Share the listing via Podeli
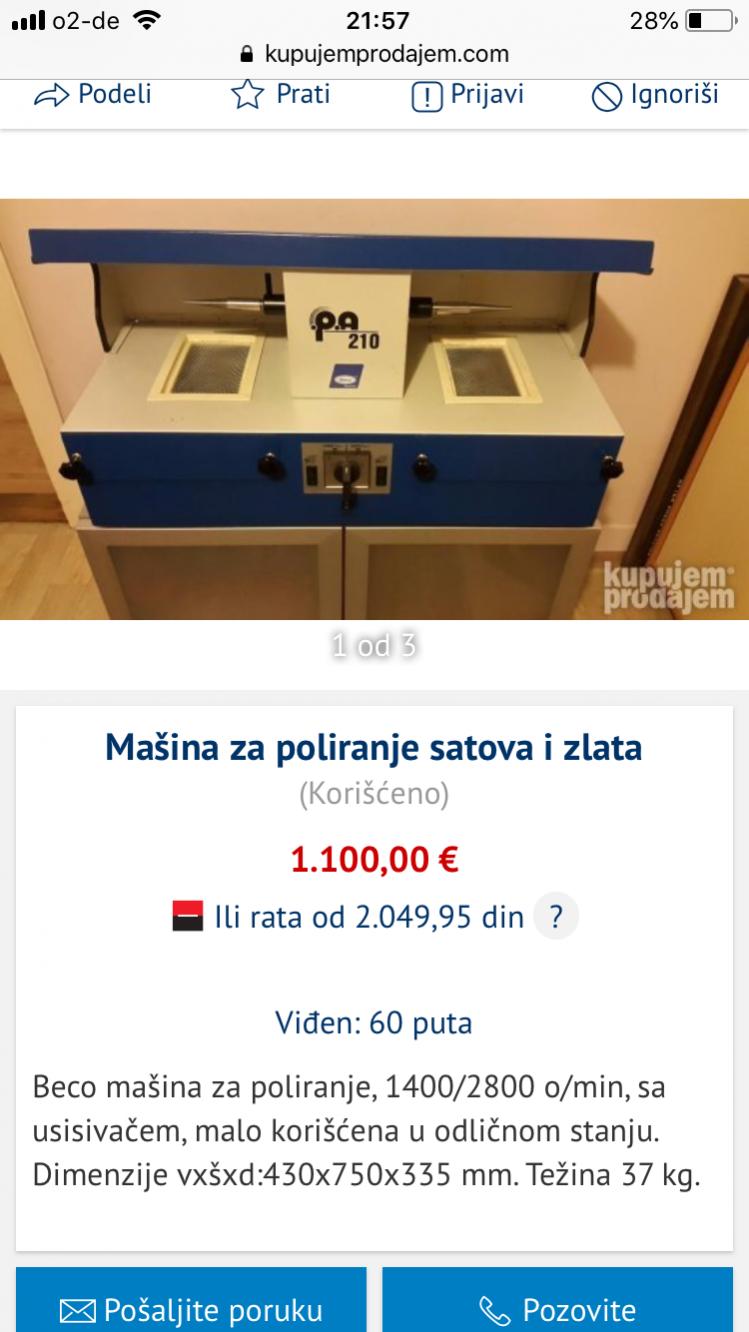The height and width of the screenshot is (1332, 749). coord(93,95)
